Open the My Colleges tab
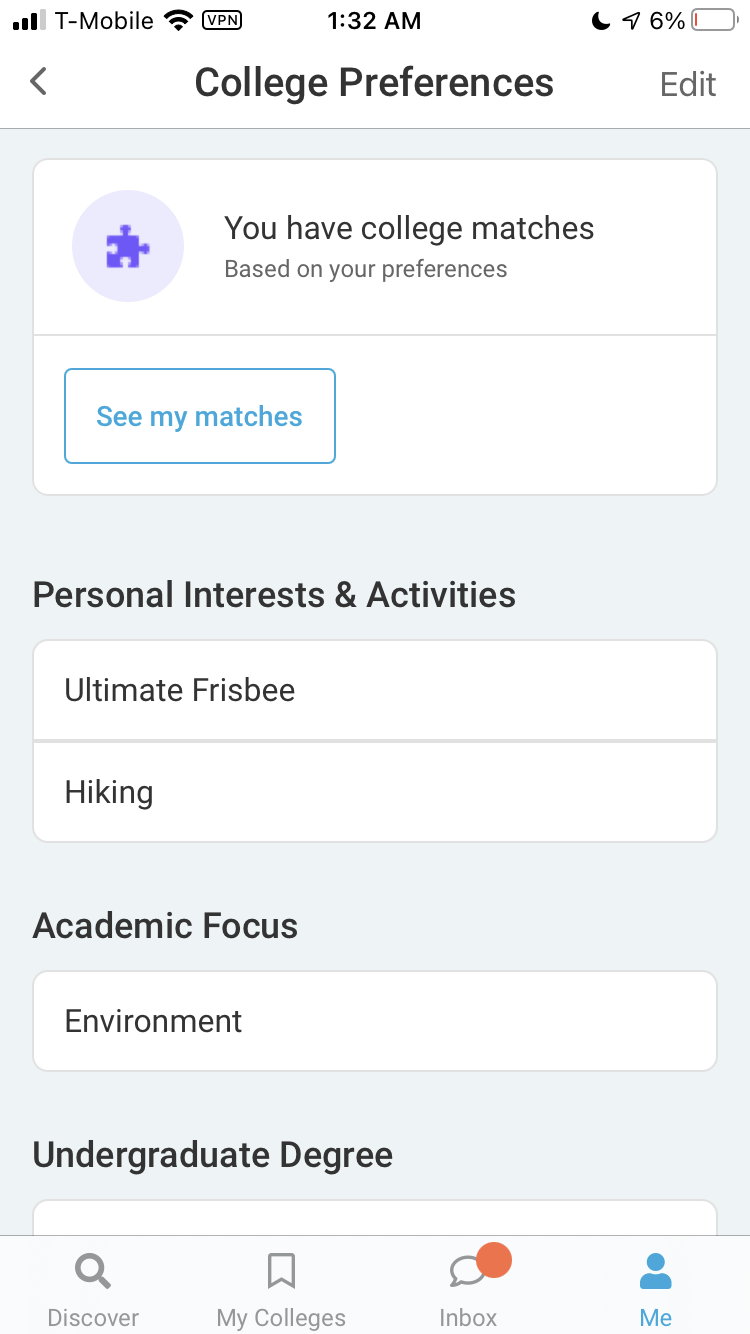Viewport: 750px width, 1334px height. pos(281,1291)
